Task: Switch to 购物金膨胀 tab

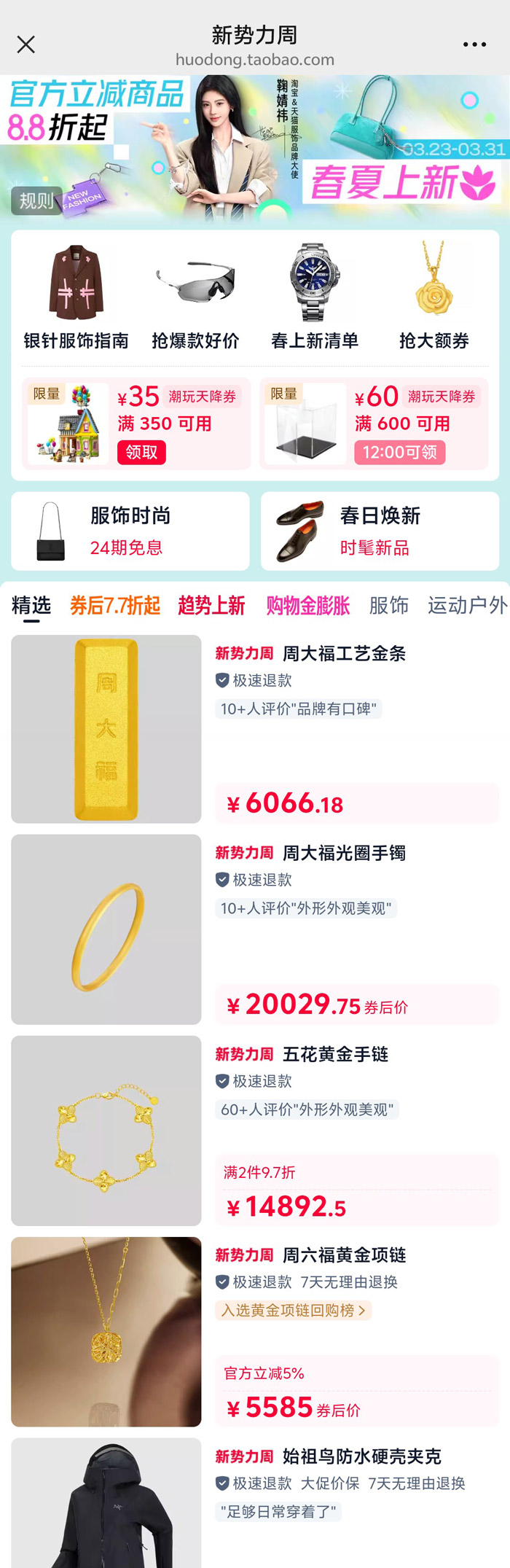Action: [x=308, y=606]
